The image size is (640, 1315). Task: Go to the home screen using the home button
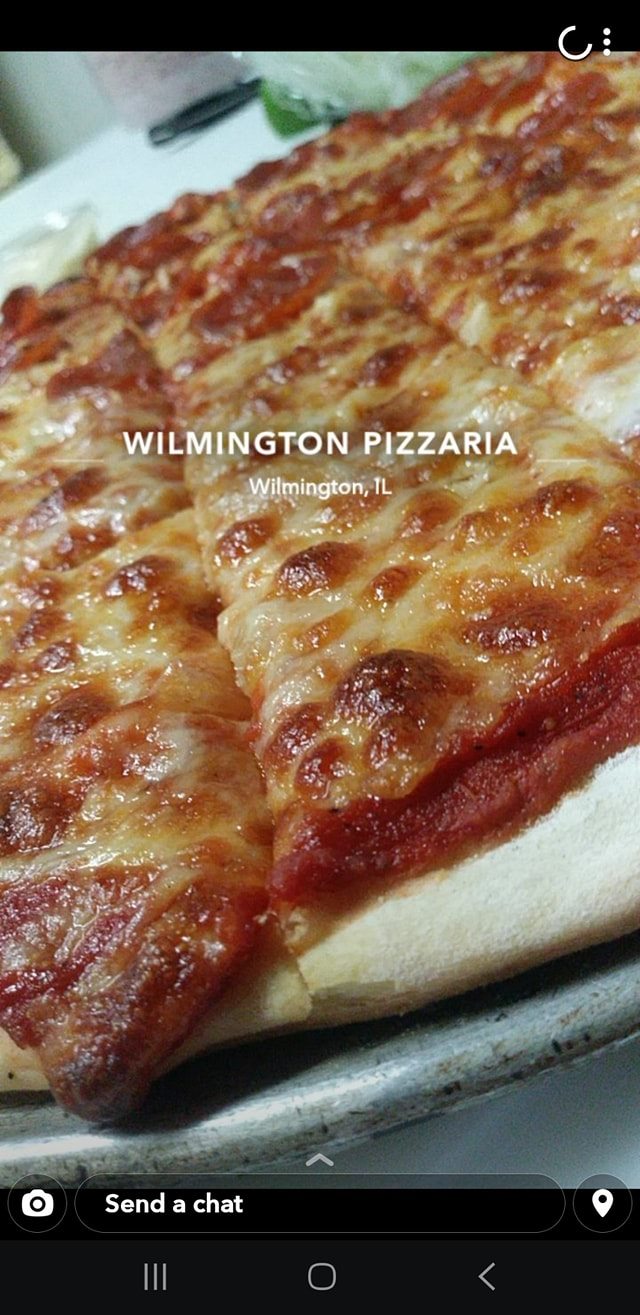pyautogui.click(x=321, y=1276)
